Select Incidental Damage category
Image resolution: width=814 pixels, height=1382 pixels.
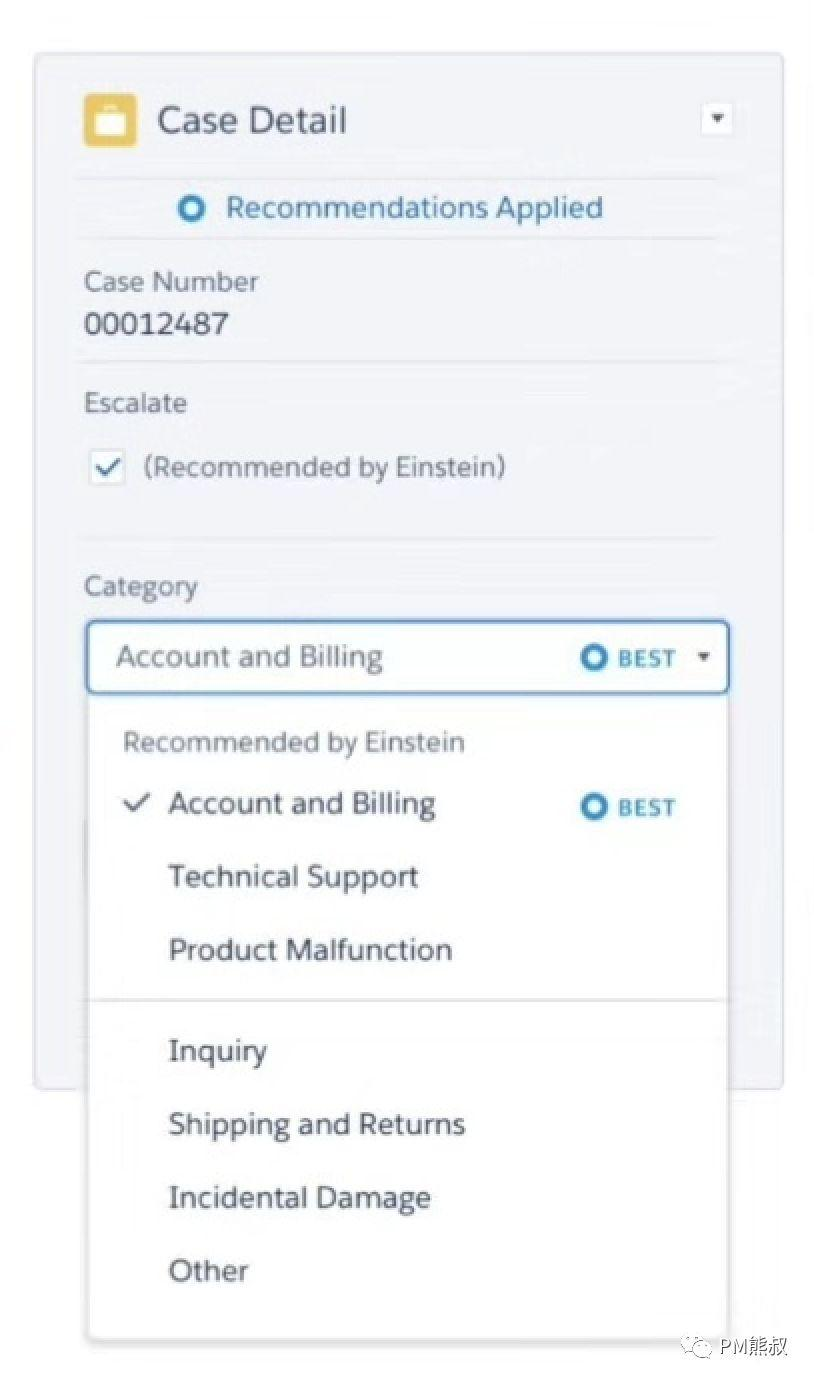[408, 1197]
